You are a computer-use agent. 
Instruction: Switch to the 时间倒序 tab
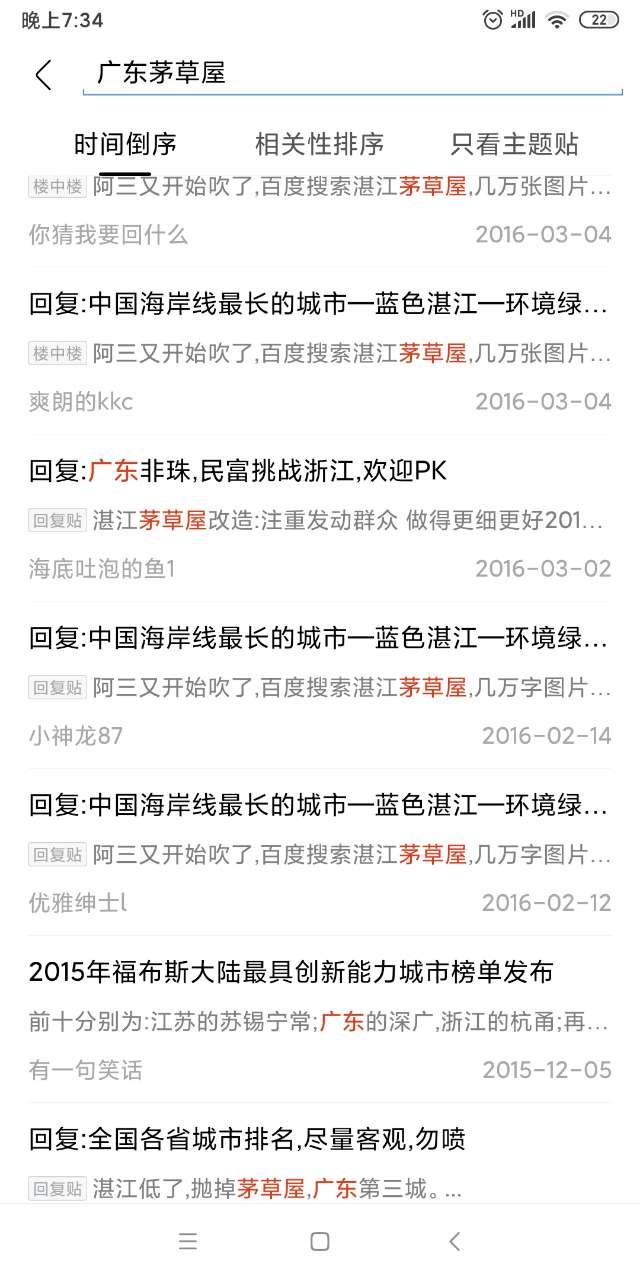125,144
